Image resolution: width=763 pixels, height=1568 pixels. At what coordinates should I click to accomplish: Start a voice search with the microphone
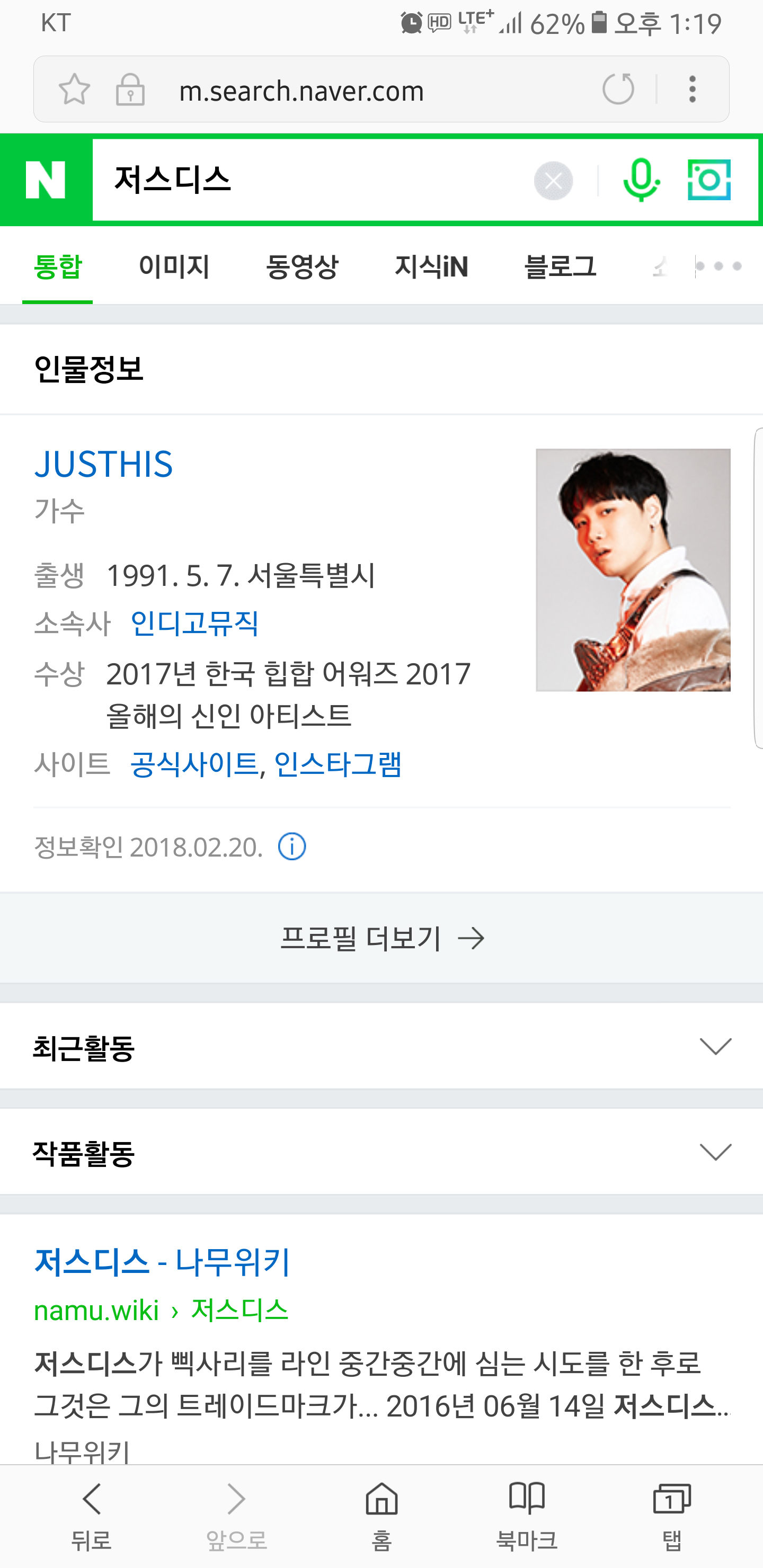[641, 180]
